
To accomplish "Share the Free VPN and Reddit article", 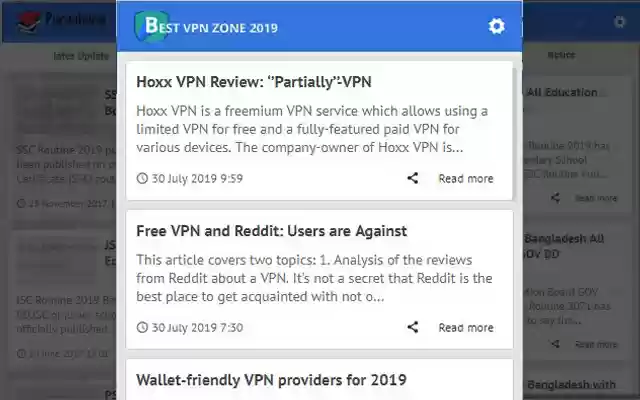I will click(x=413, y=327).
